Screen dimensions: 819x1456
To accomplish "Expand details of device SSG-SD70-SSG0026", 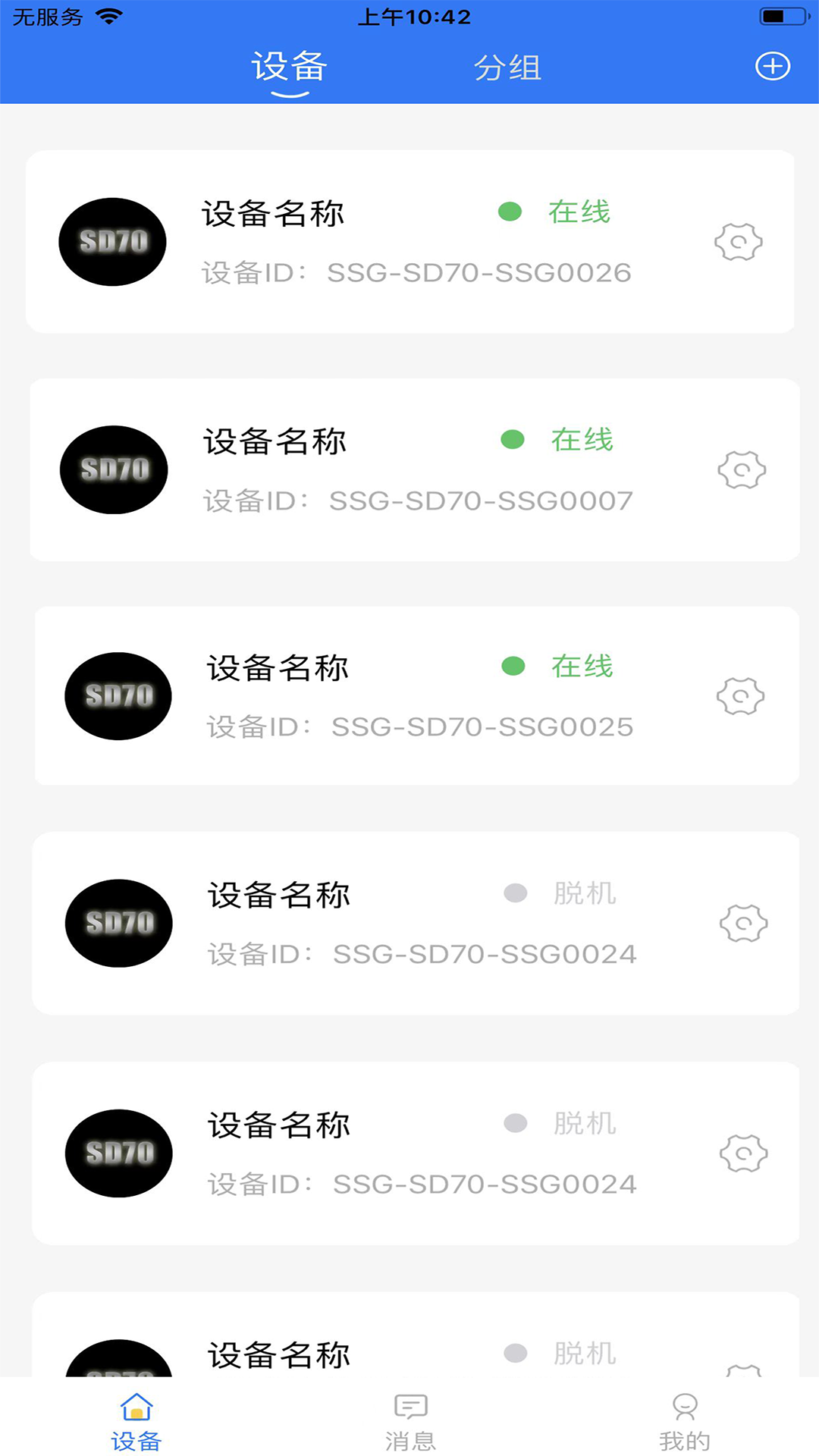I will point(409,241).
